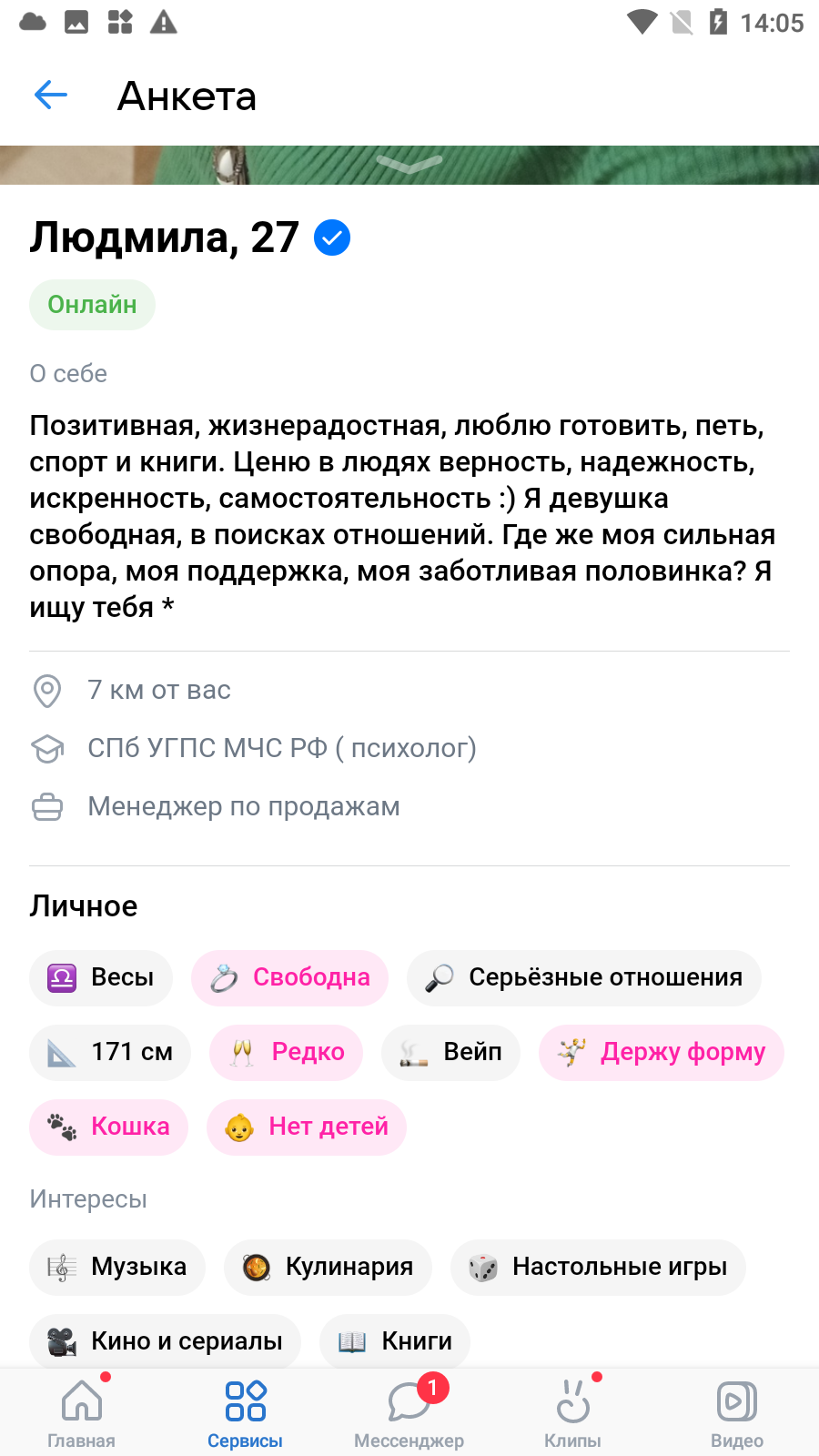Image resolution: width=819 pixels, height=1456 pixels.
Task: Open the Мессенджер tab
Action: pyautogui.click(x=409, y=1412)
